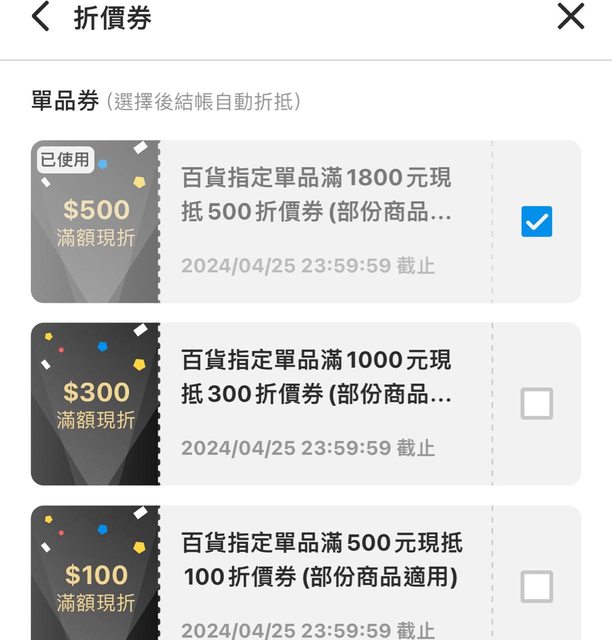This screenshot has height=640, width=612.
Task: Select the $300 off 1000 coupon checkbox
Action: (537, 403)
